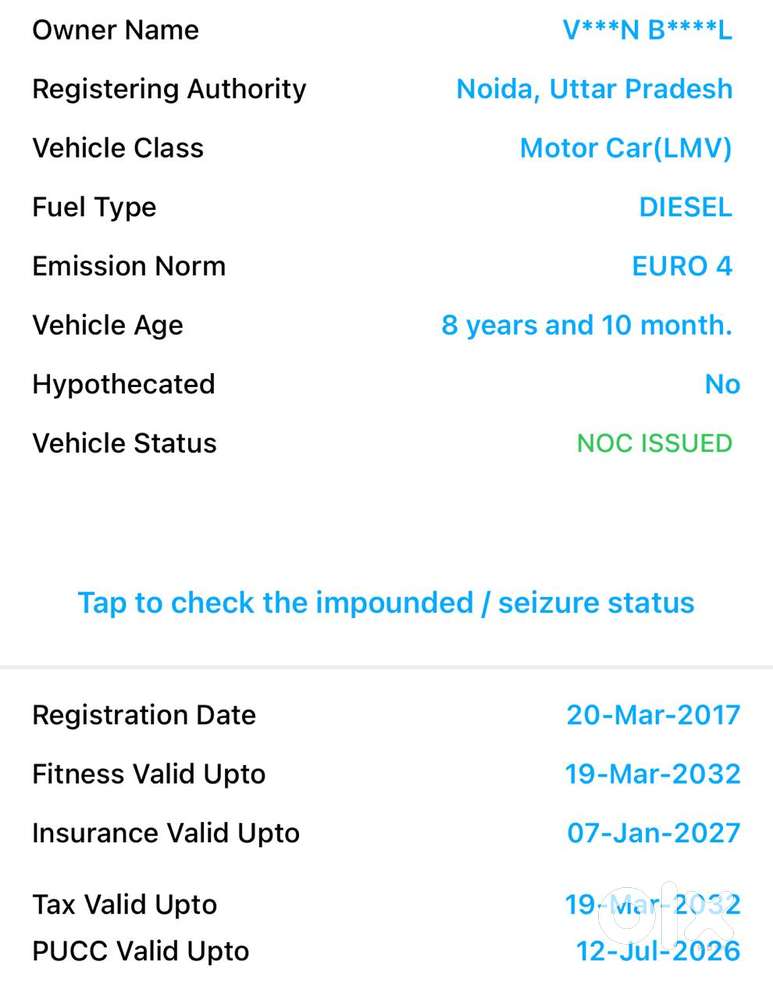The width and height of the screenshot is (773, 999).
Task: Tap to check the impounded / seizure status
Action: [x=386, y=602]
